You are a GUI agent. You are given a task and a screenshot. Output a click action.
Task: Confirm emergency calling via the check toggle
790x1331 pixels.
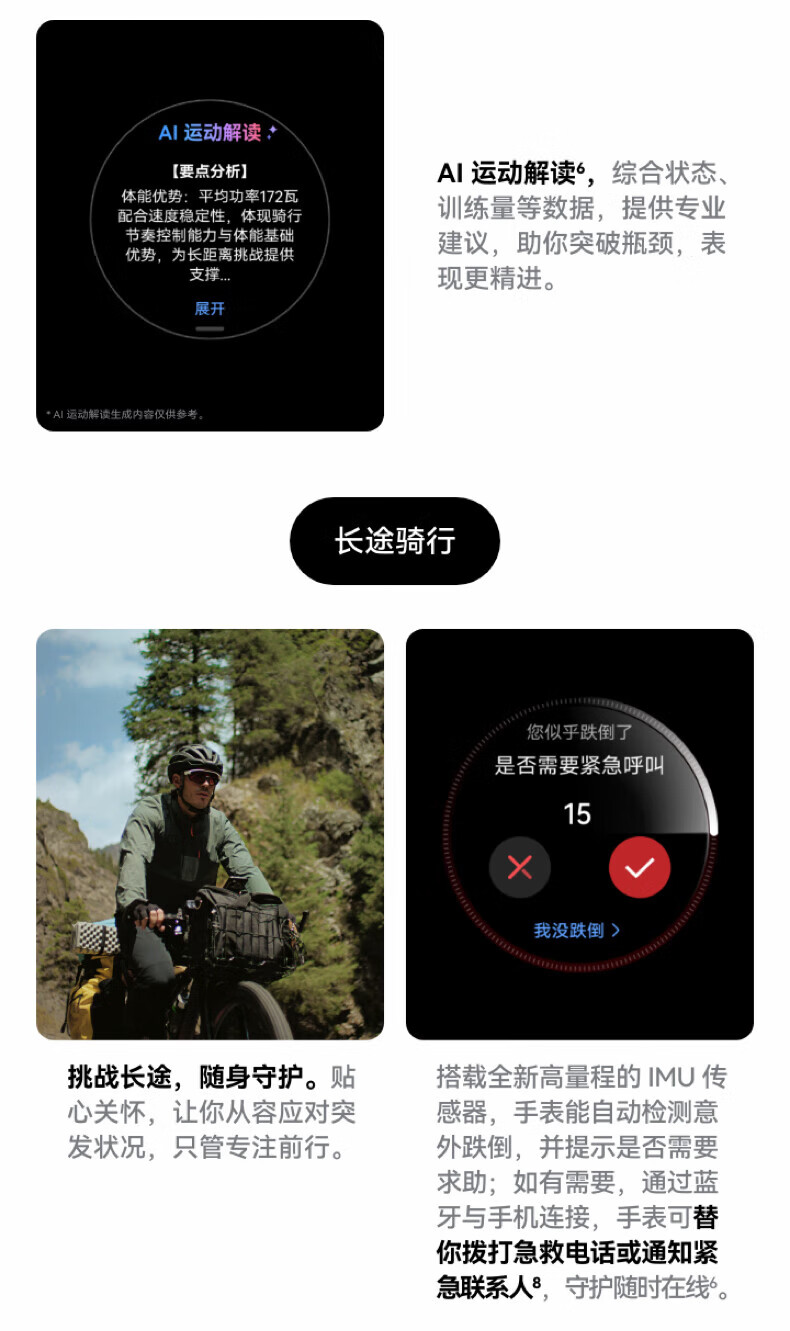coord(642,867)
